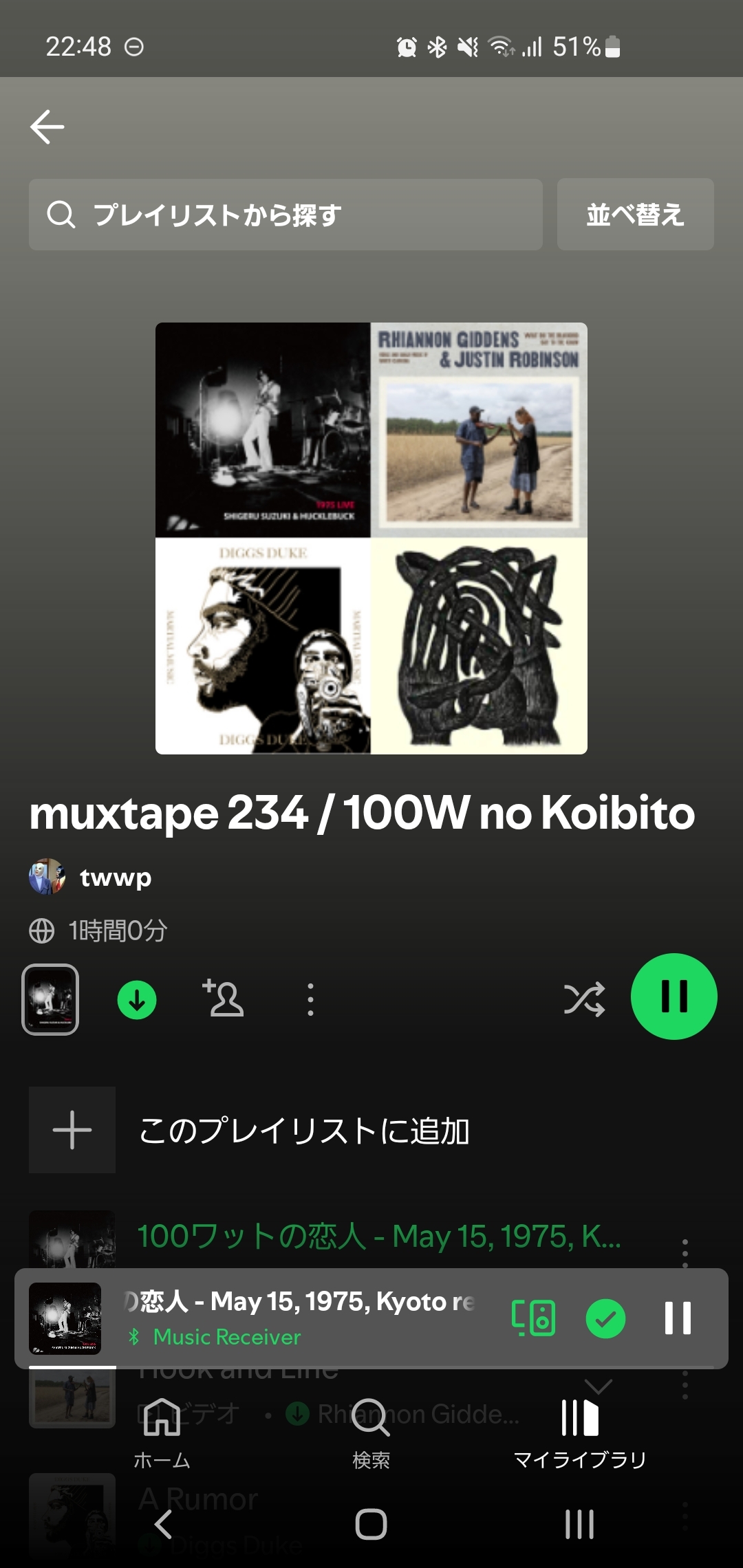The width and height of the screenshot is (743, 1568).
Task: Invite collaborators with the add-person icon
Action: coord(223,998)
